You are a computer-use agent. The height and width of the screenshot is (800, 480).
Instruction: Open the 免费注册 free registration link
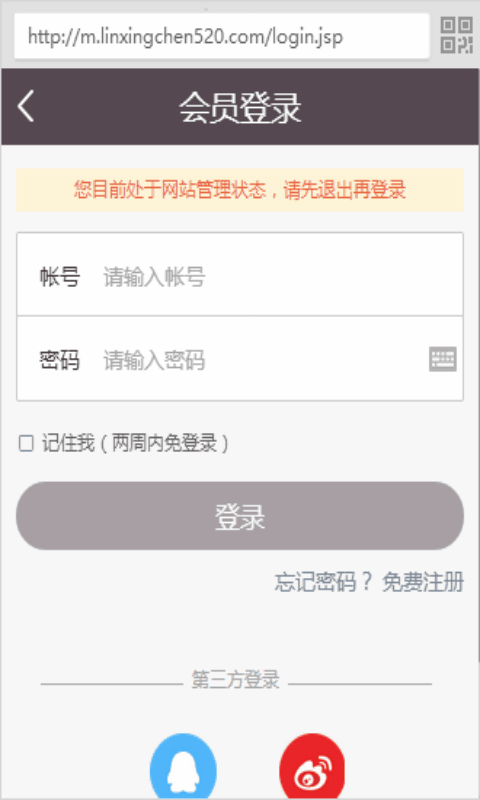point(423,582)
